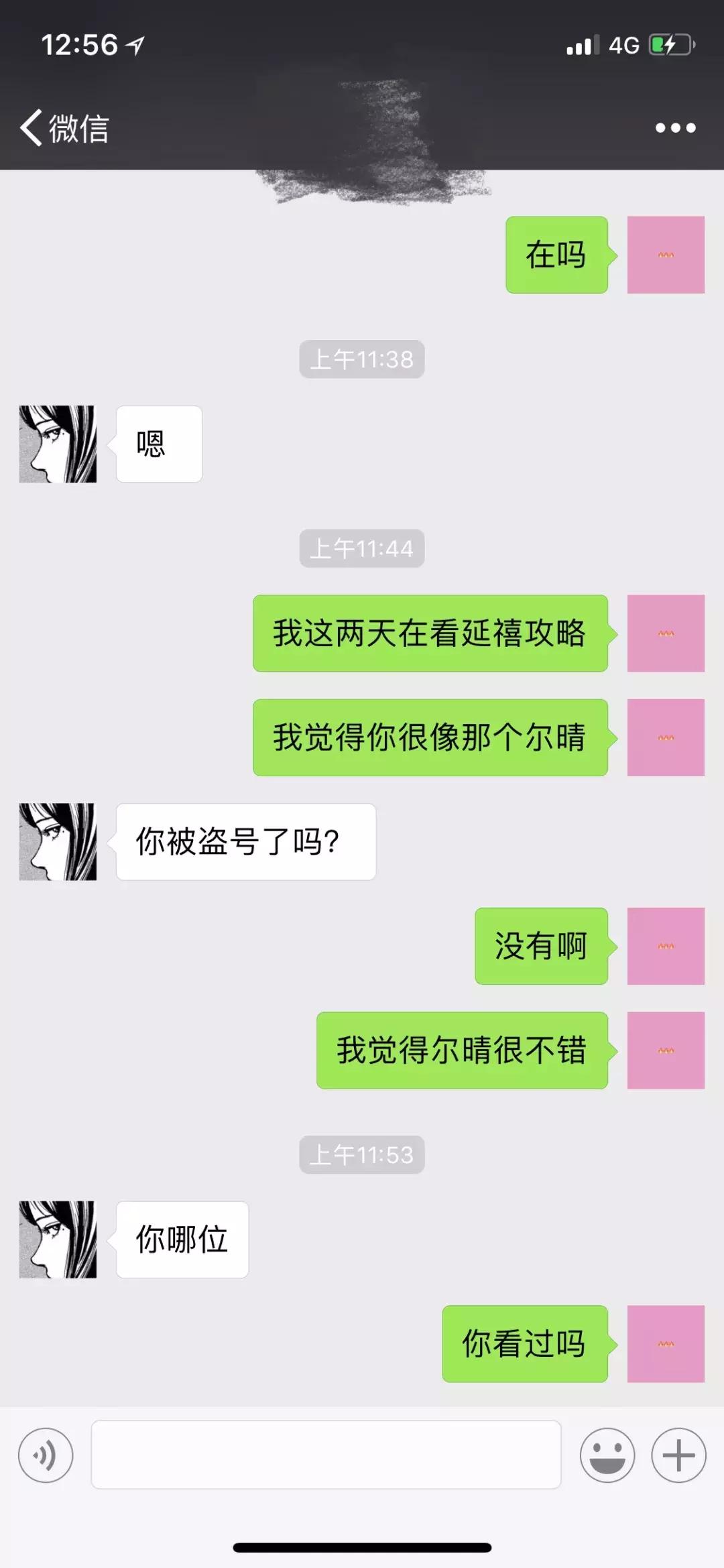Tap the timestamp 上午11:44
The width and height of the screenshot is (724, 1568).
tap(361, 548)
